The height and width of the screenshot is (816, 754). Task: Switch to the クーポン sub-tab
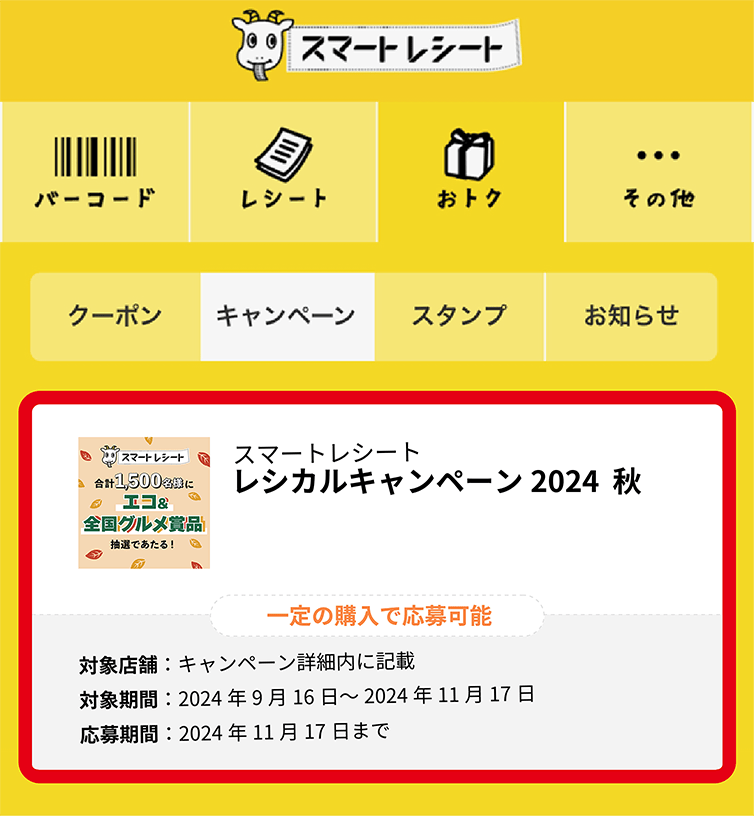tap(115, 317)
